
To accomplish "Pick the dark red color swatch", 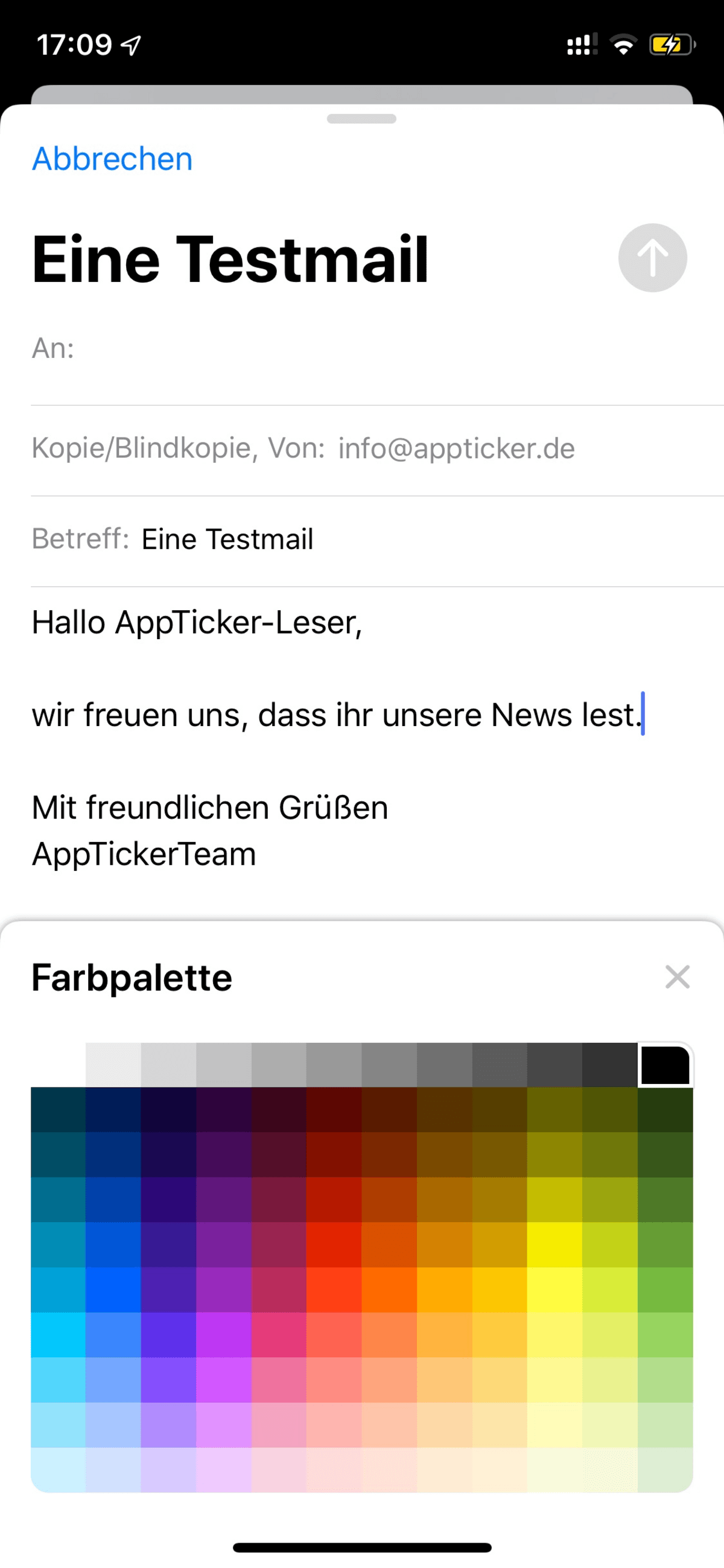I will click(334, 1154).
